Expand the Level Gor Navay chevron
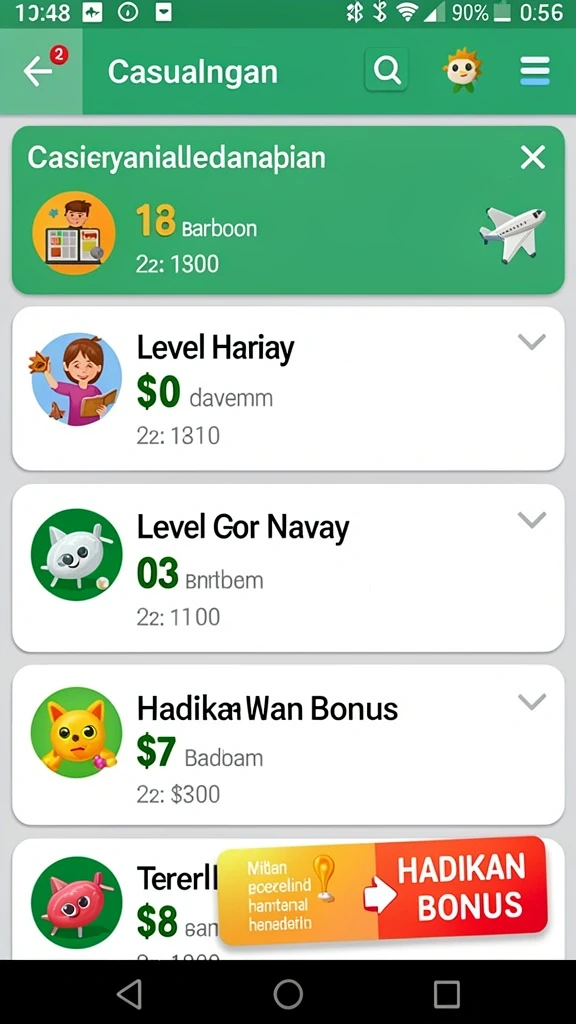576x1024 pixels. pos(532,520)
